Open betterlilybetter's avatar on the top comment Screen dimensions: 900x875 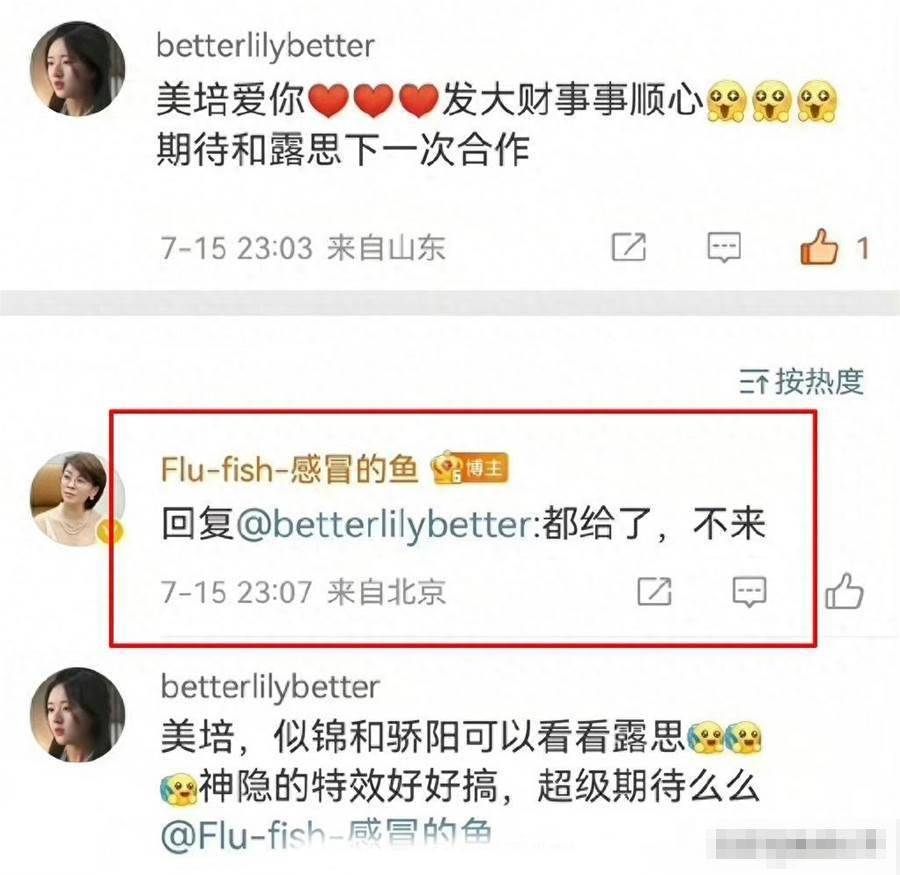click(x=78, y=70)
